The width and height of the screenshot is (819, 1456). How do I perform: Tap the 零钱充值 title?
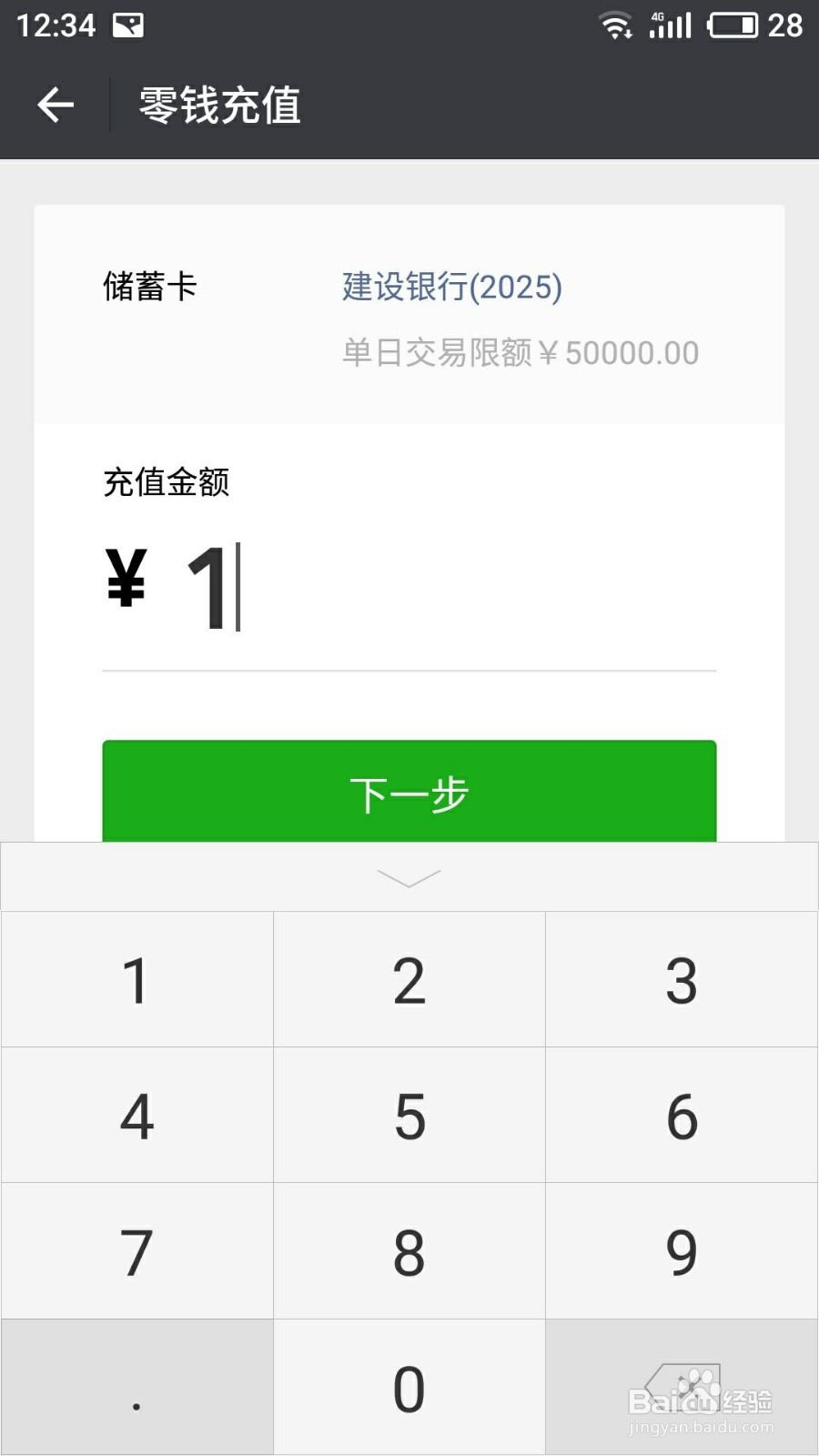click(218, 105)
